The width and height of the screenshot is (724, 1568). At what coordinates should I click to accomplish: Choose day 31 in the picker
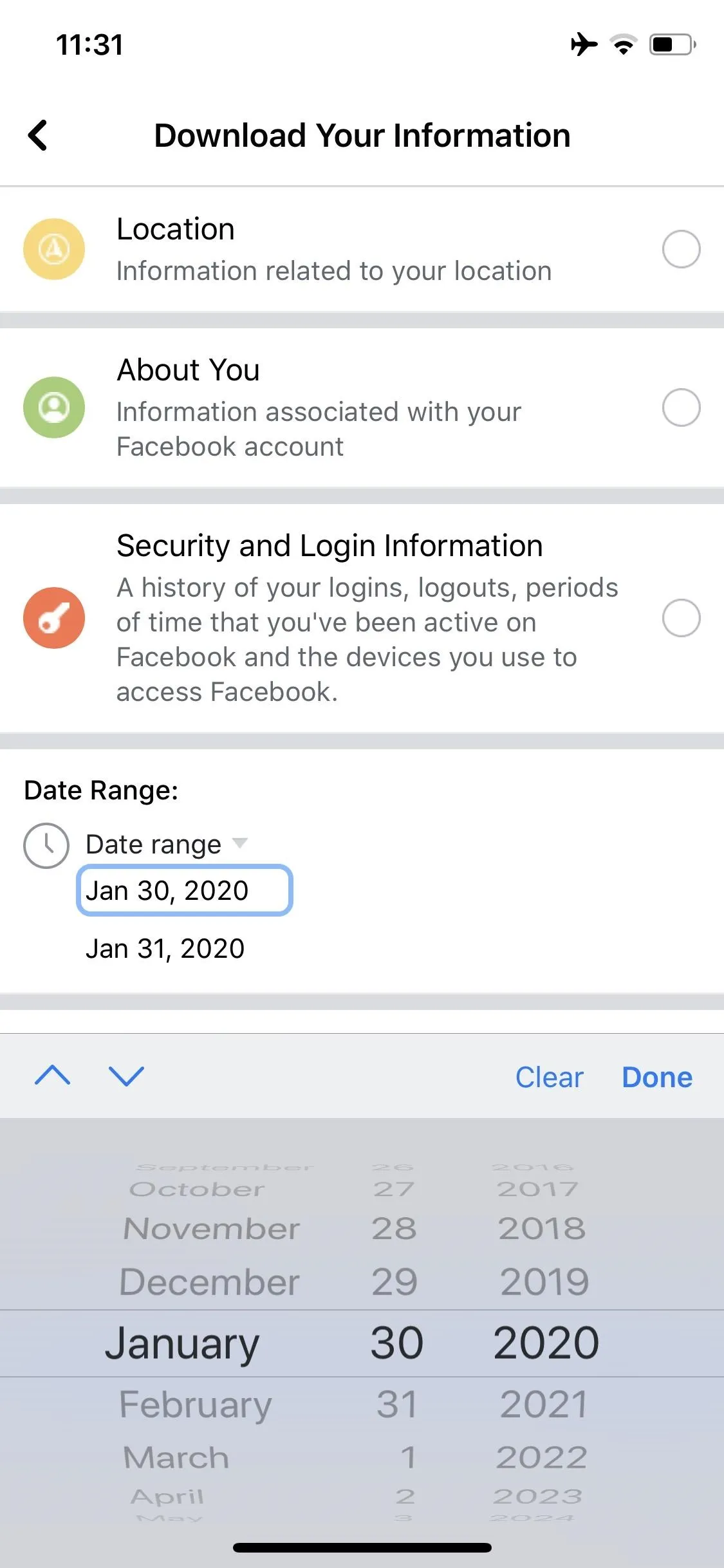point(397,1405)
